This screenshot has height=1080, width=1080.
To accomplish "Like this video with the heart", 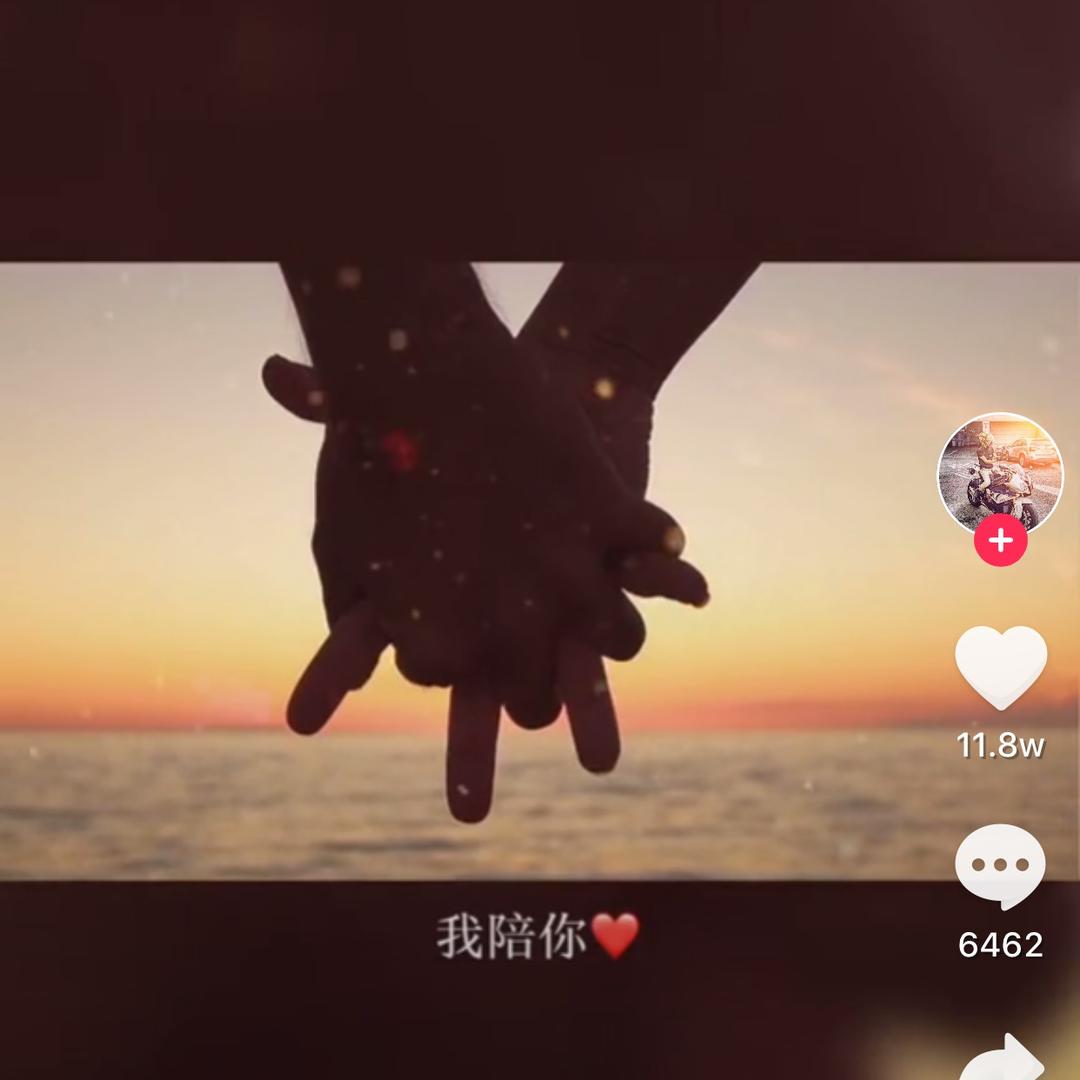I will (x=1000, y=668).
